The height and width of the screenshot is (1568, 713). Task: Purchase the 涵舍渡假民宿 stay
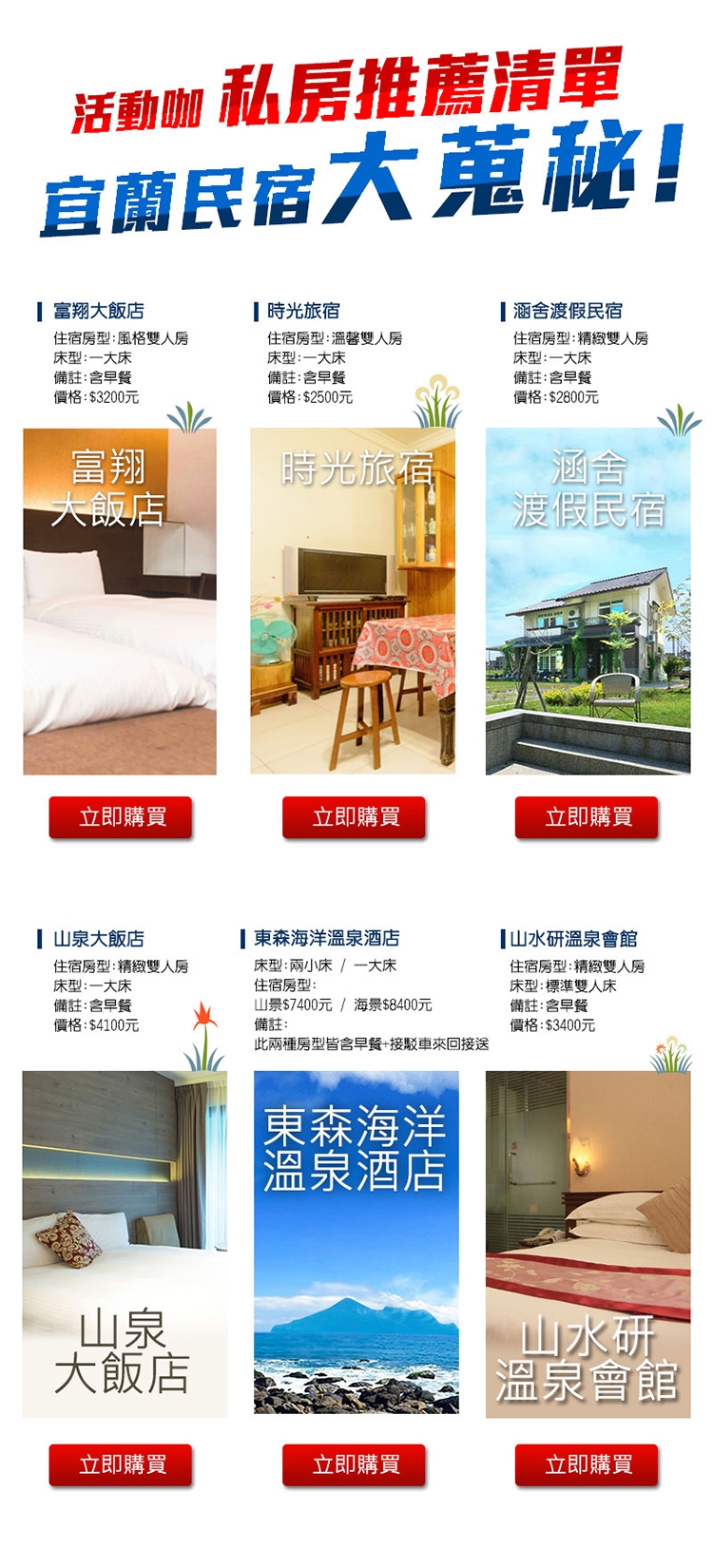(587, 817)
